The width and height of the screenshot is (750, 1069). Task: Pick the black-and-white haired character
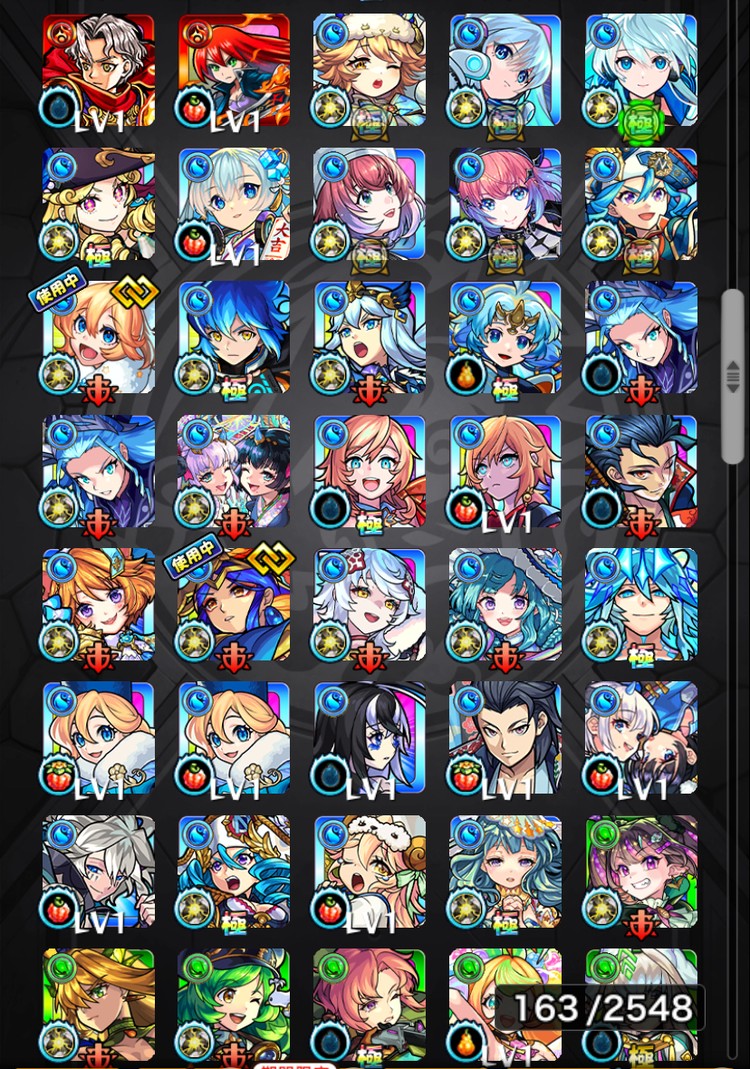coord(369,737)
